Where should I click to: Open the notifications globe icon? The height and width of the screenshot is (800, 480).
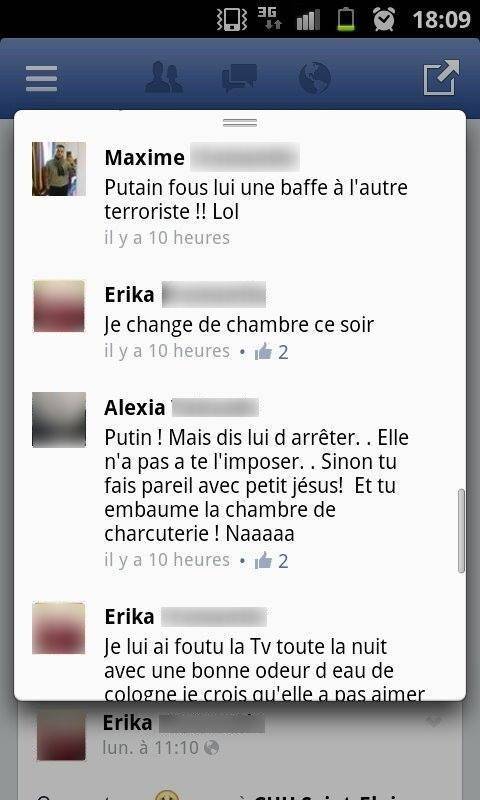coord(314,78)
